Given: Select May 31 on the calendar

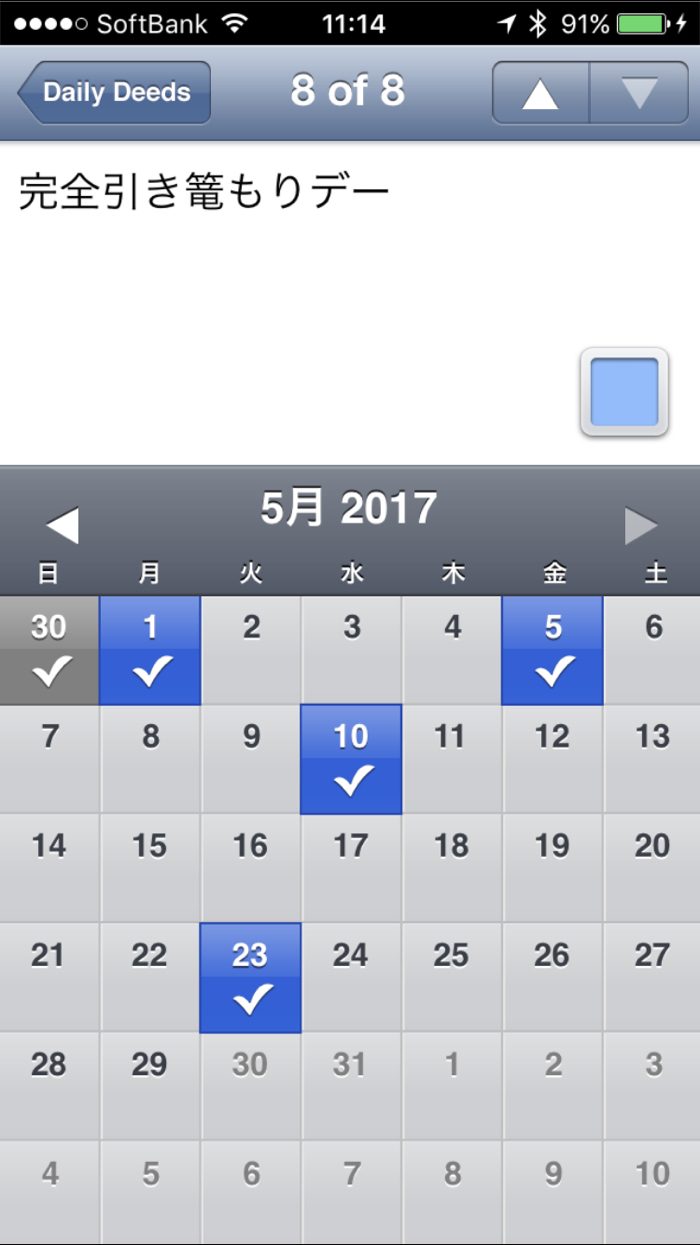Looking at the screenshot, I should (x=351, y=1086).
